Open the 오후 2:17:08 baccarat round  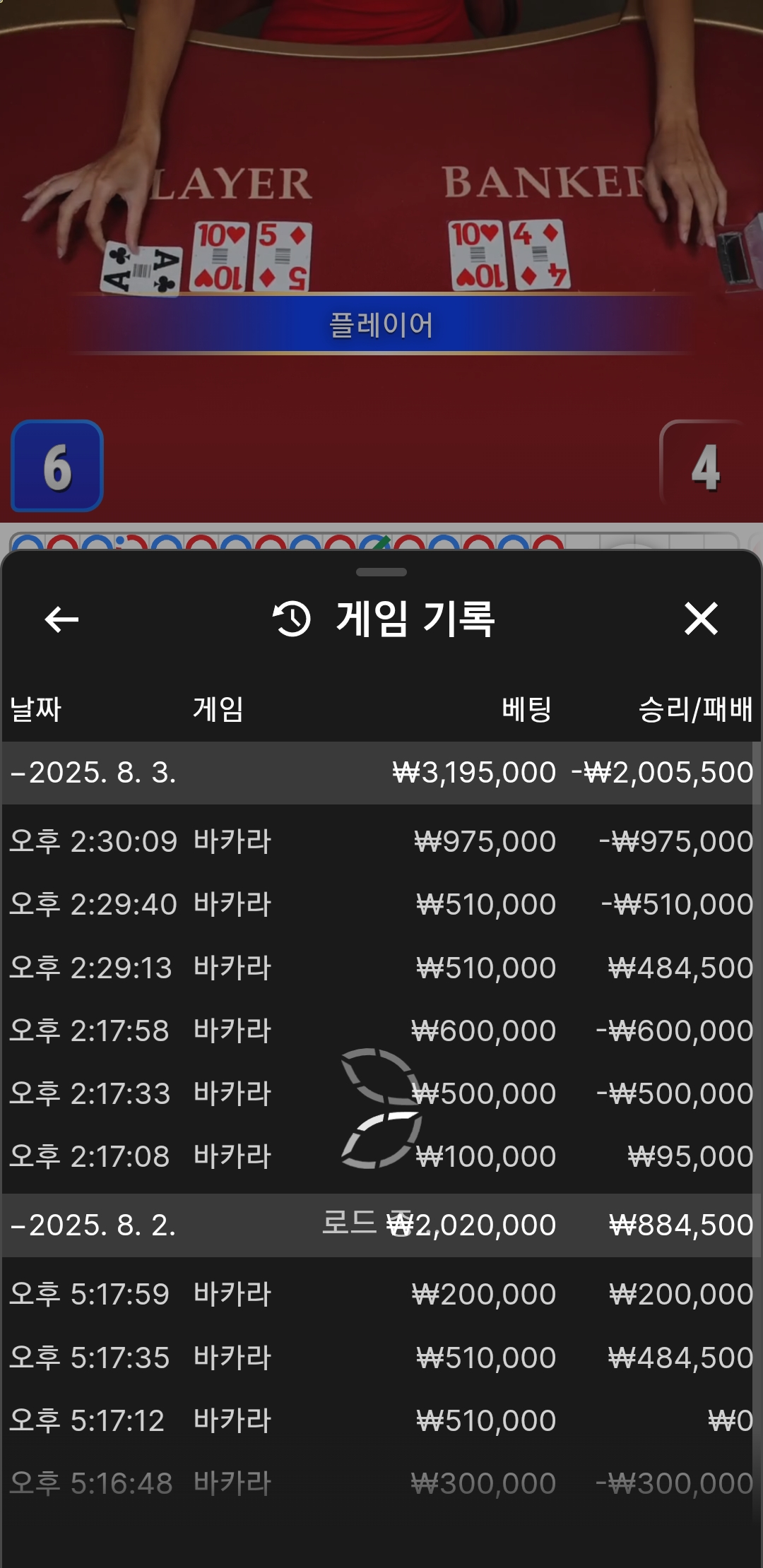(x=381, y=1156)
